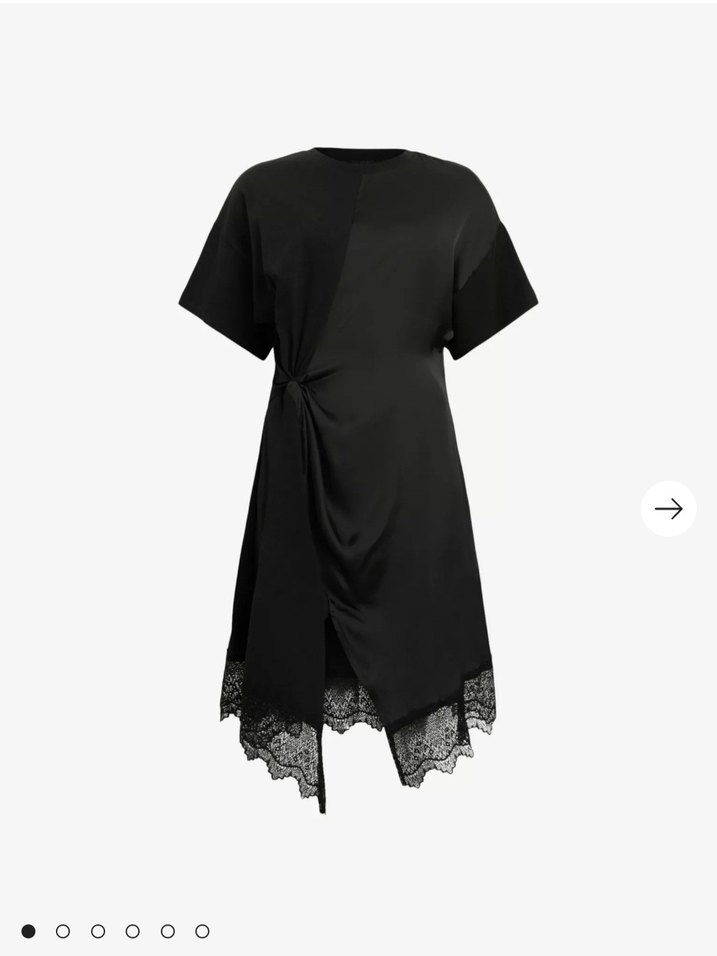Select the fourth image indicator dot
The height and width of the screenshot is (956, 717).
133,931
